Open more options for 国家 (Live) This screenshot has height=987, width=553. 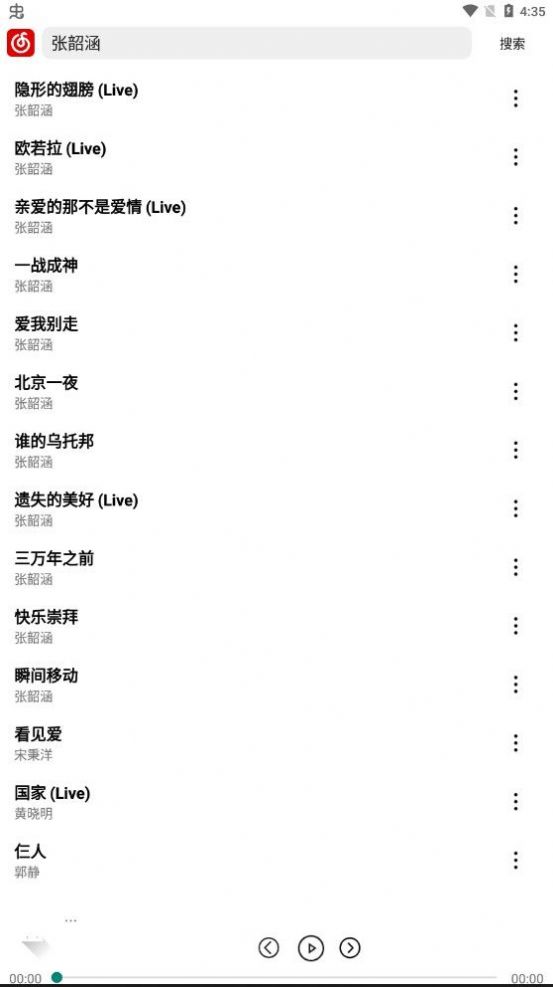pos(515,801)
